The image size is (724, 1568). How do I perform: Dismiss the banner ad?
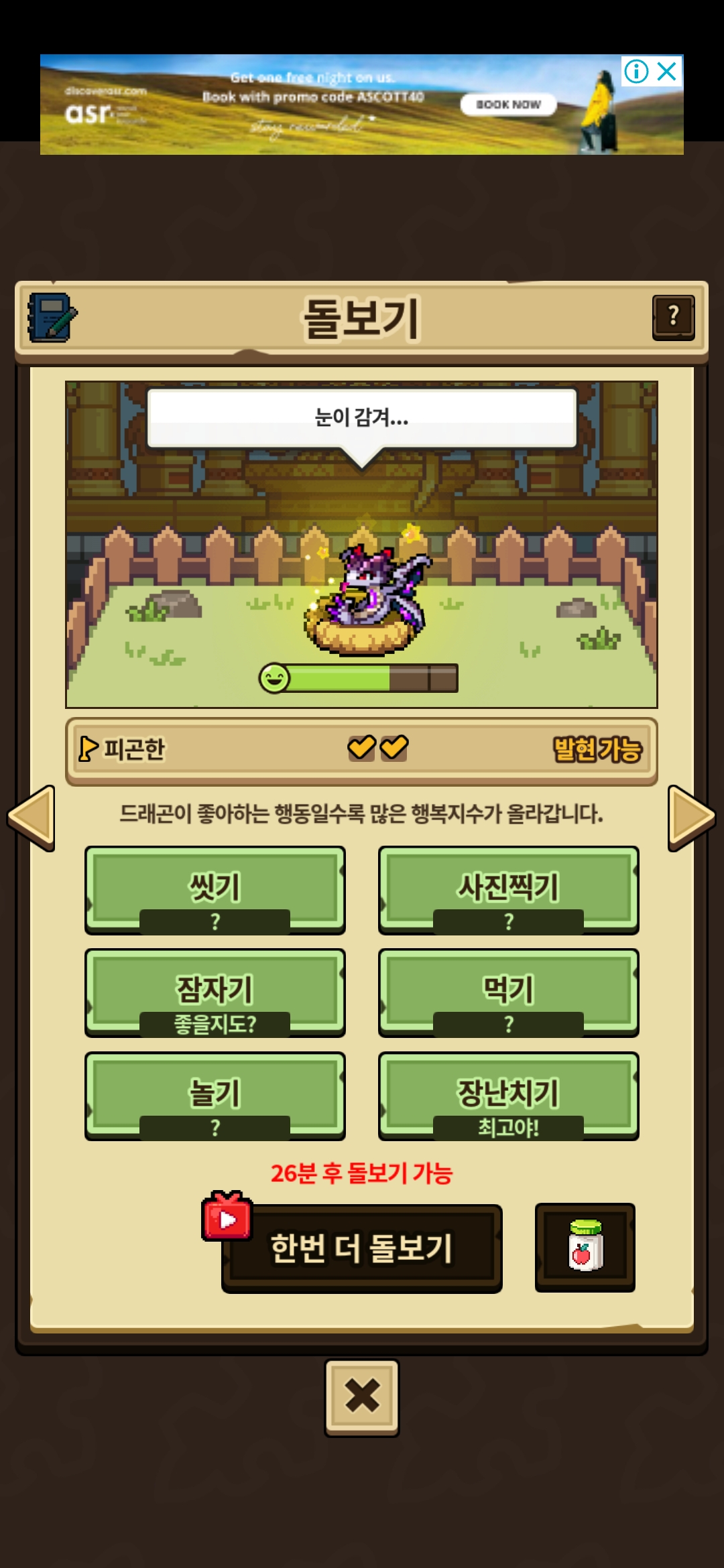pyautogui.click(x=667, y=71)
